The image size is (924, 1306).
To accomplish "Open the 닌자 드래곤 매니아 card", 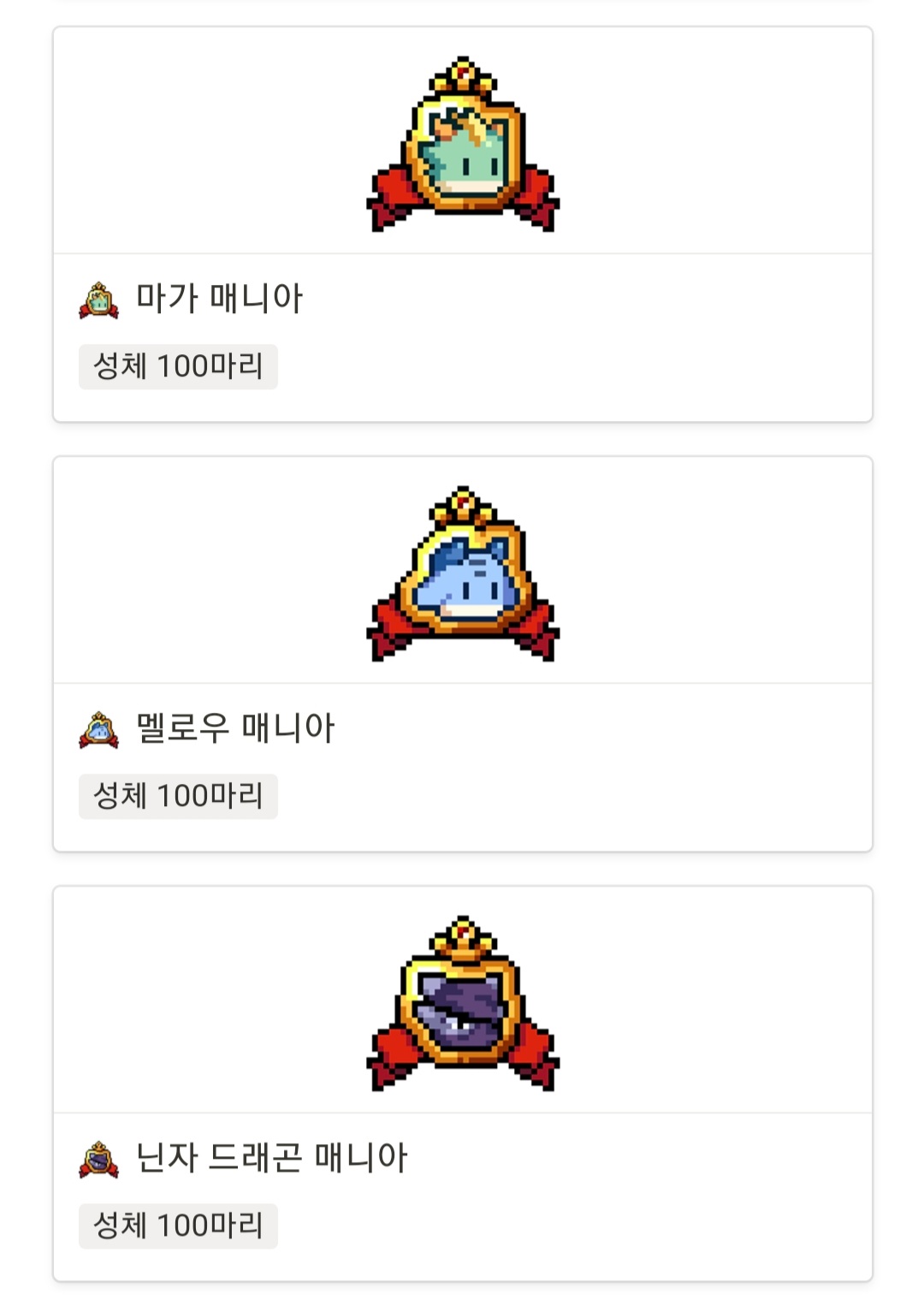I will coord(462,1083).
